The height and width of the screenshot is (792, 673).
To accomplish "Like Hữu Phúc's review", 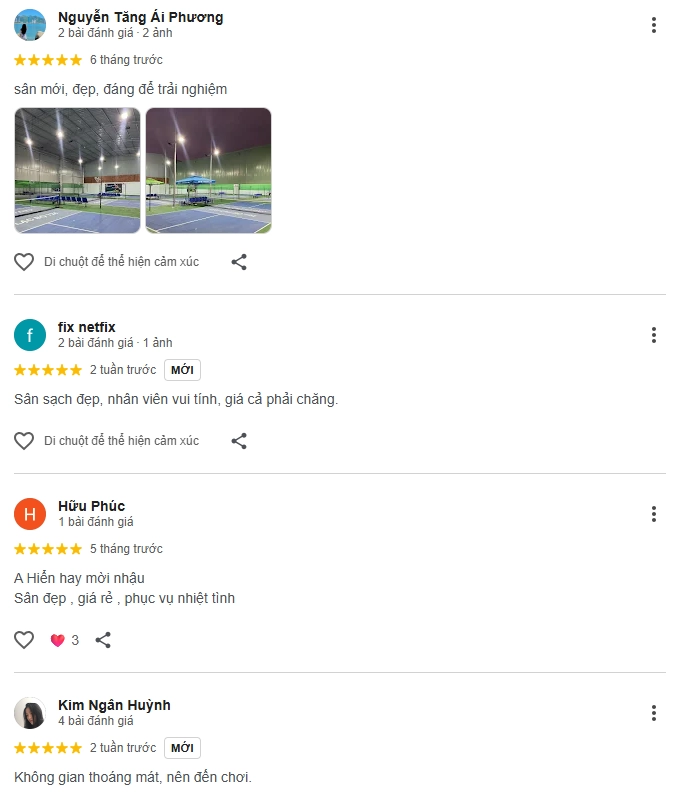I will tap(24, 640).
